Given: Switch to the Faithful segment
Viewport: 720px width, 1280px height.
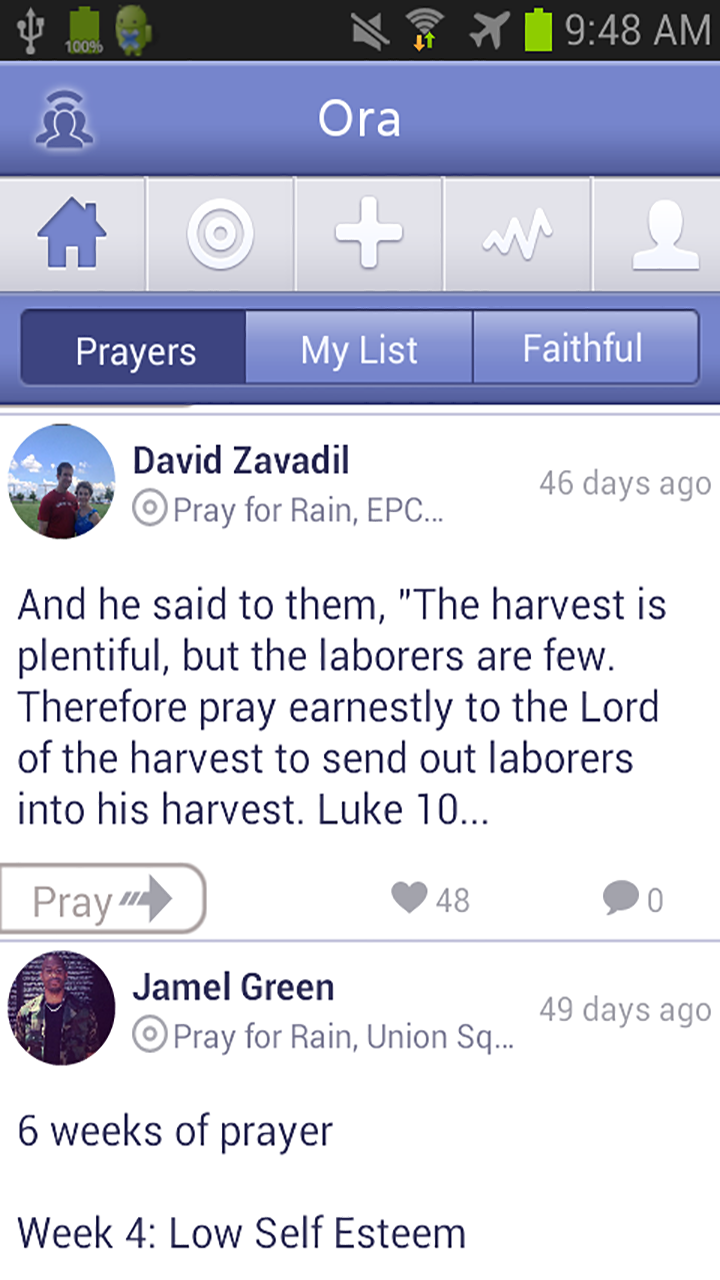Looking at the screenshot, I should click(583, 350).
